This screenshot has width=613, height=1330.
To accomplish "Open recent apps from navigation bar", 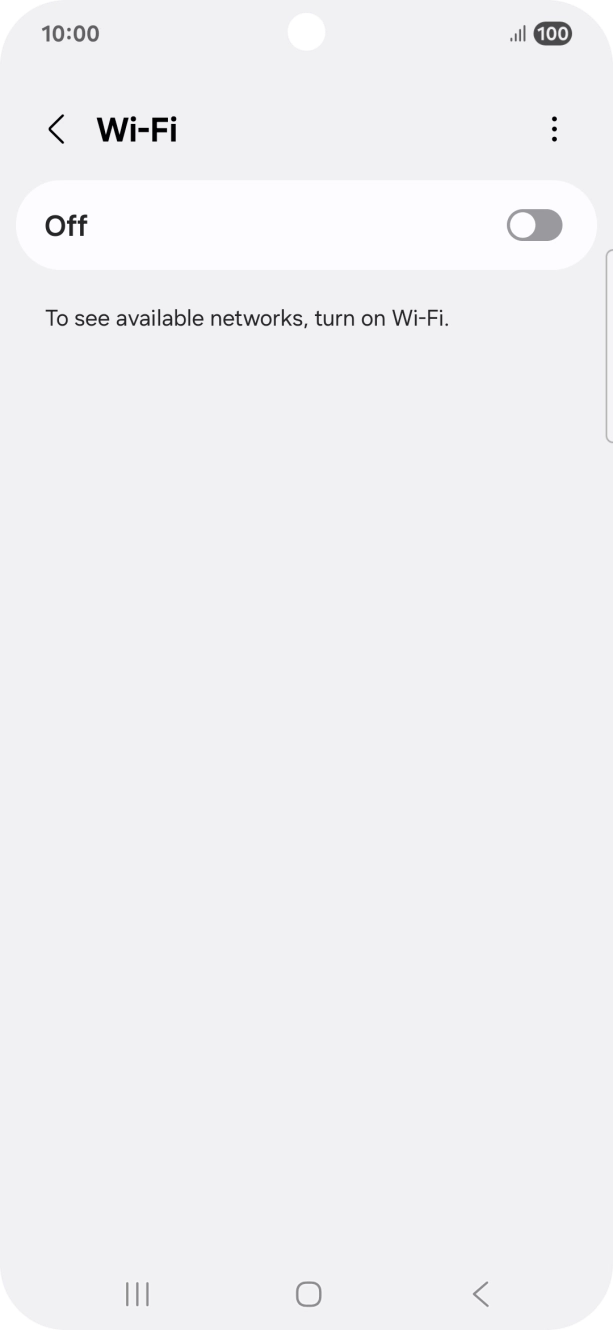I will [137, 1294].
